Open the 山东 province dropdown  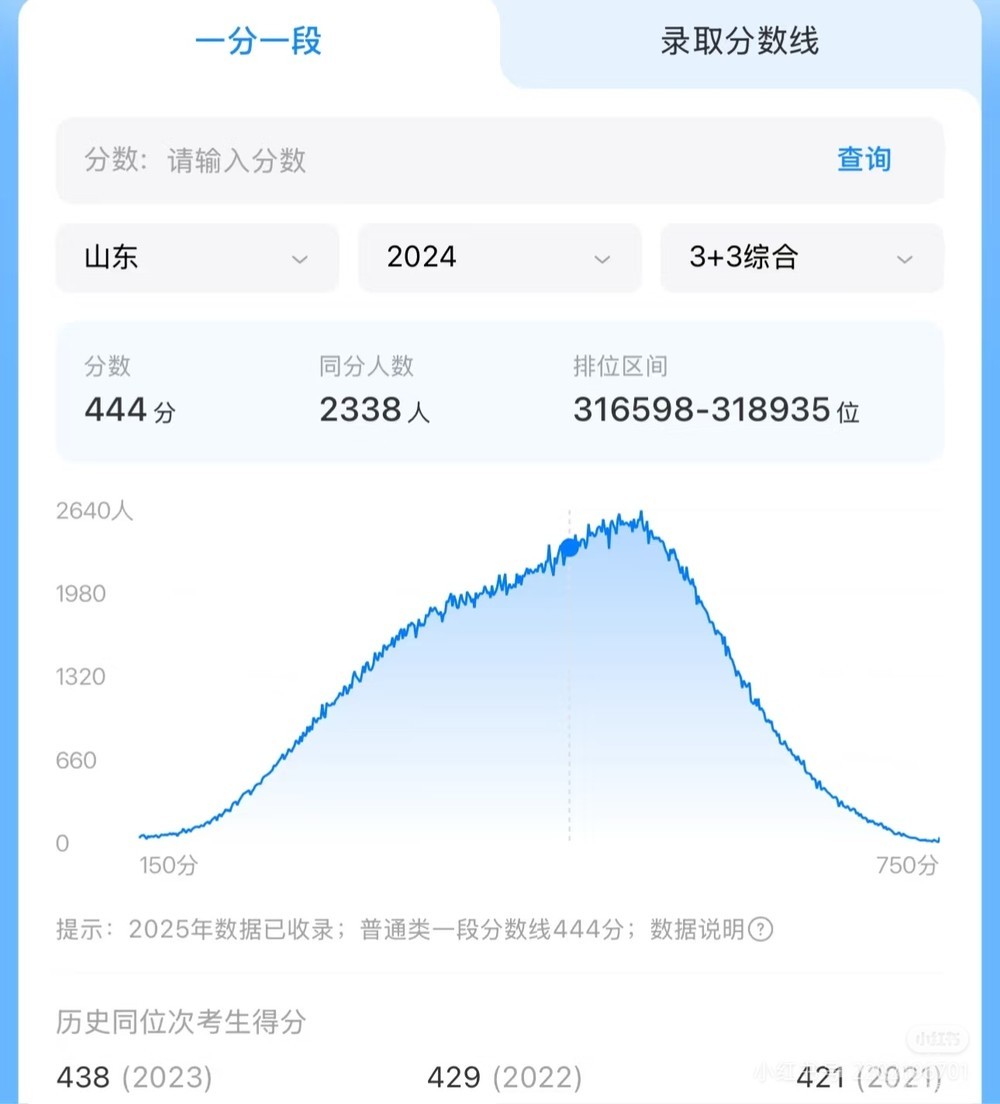click(197, 258)
